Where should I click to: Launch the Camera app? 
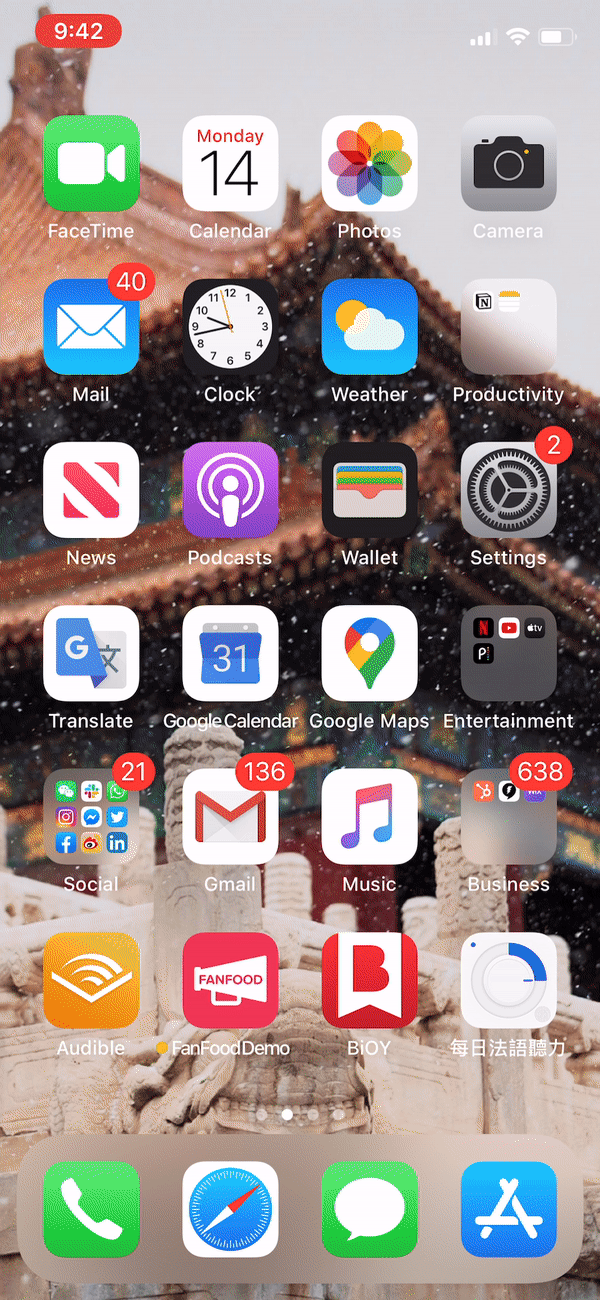508,163
